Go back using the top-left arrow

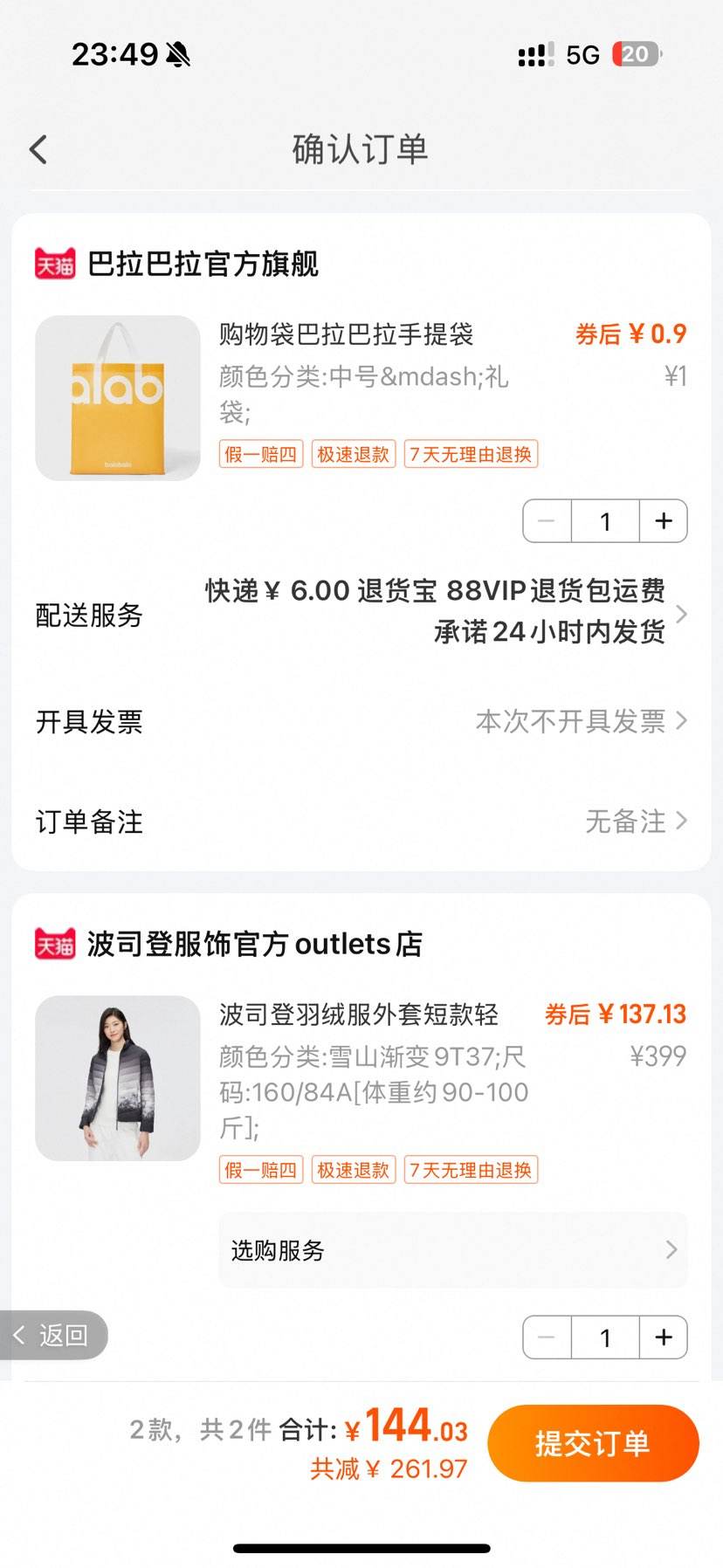pyautogui.click(x=38, y=149)
